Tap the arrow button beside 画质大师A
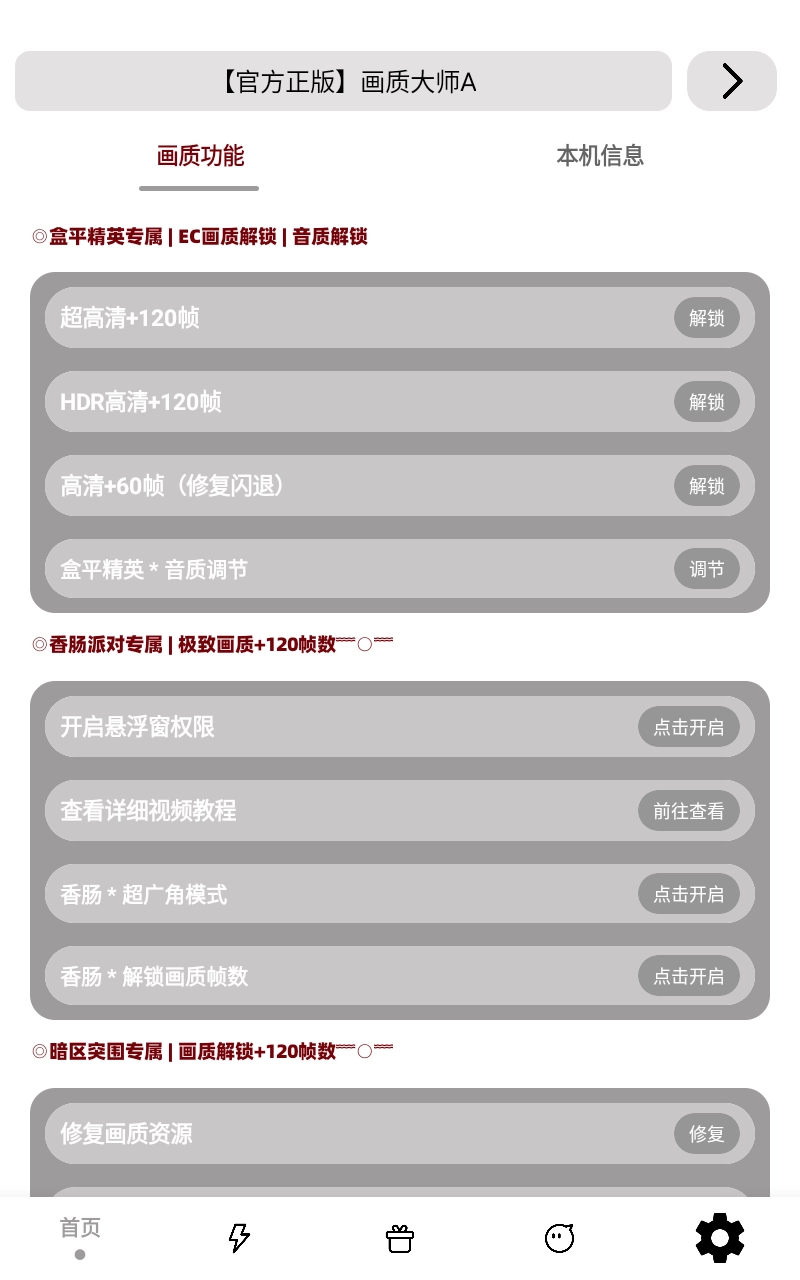The width and height of the screenshot is (800, 1280). 731,81
